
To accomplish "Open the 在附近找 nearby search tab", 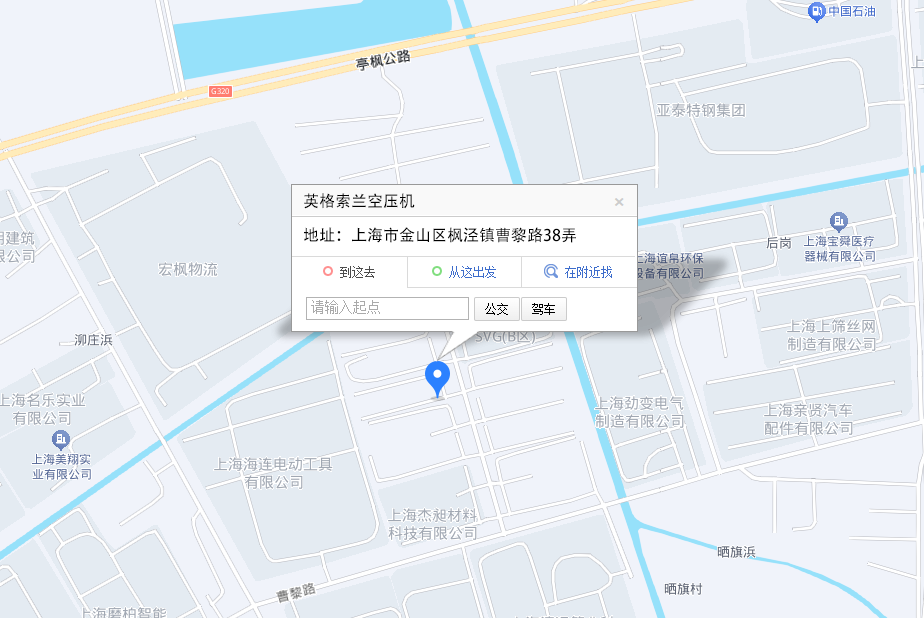I will (578, 272).
